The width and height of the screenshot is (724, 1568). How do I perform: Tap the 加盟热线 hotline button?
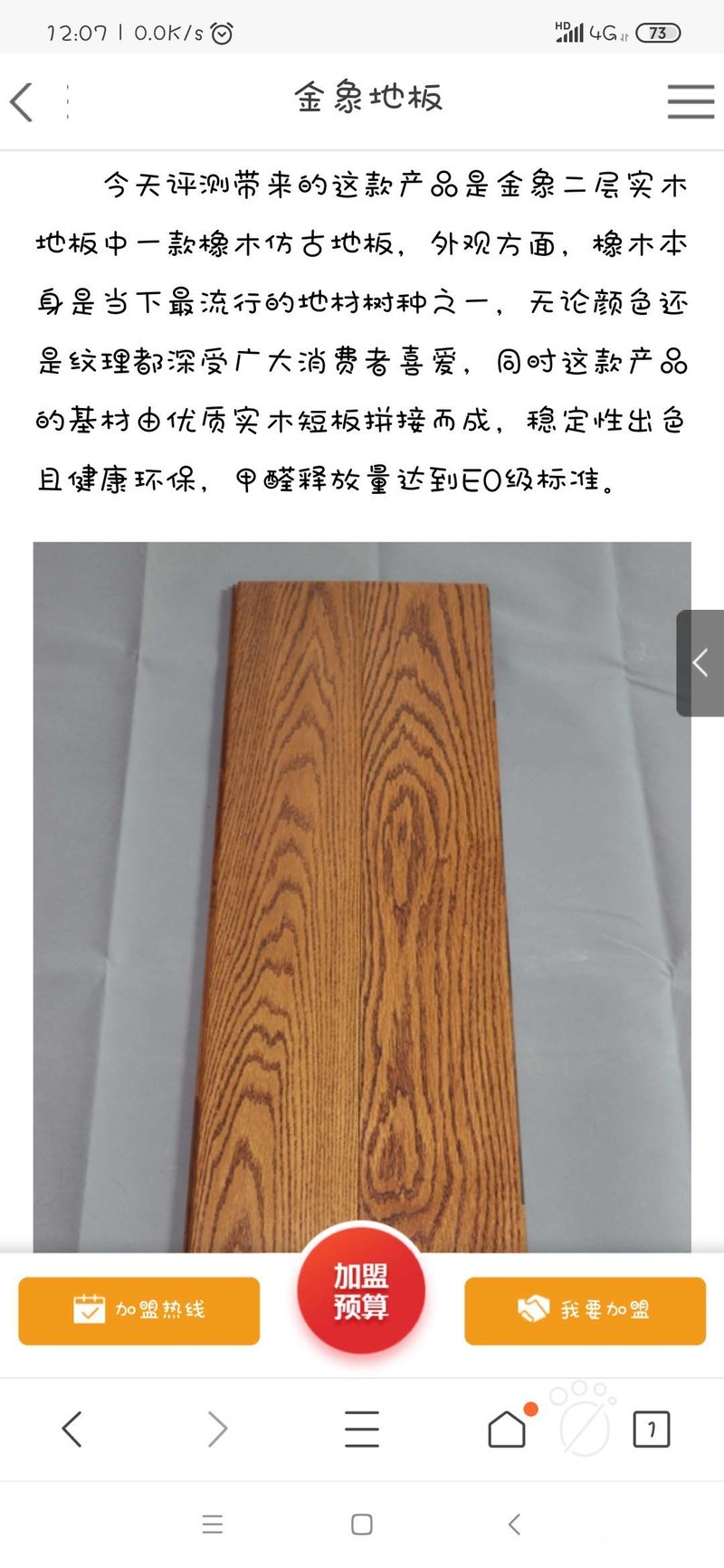(x=139, y=1310)
